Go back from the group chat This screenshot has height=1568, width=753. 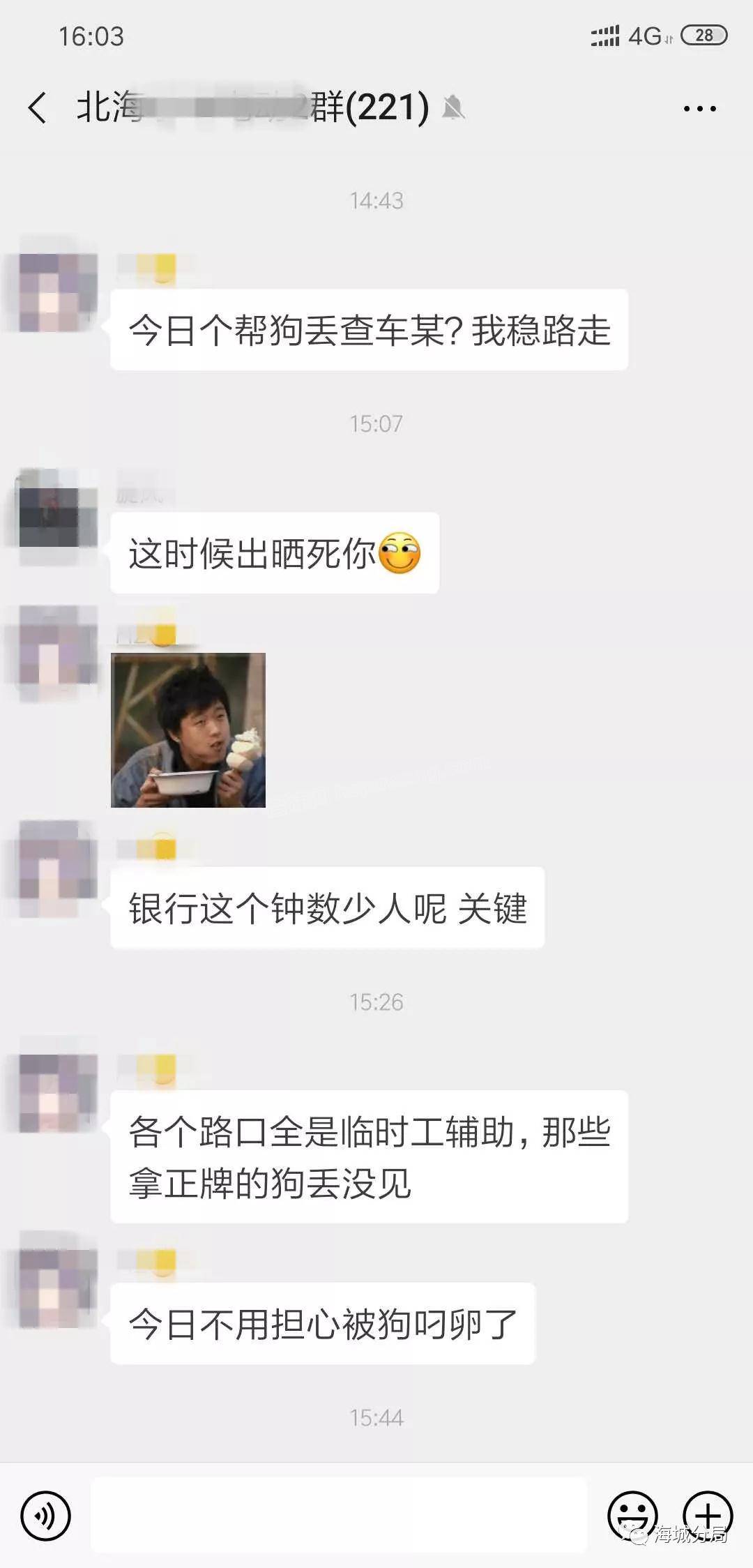point(38,108)
